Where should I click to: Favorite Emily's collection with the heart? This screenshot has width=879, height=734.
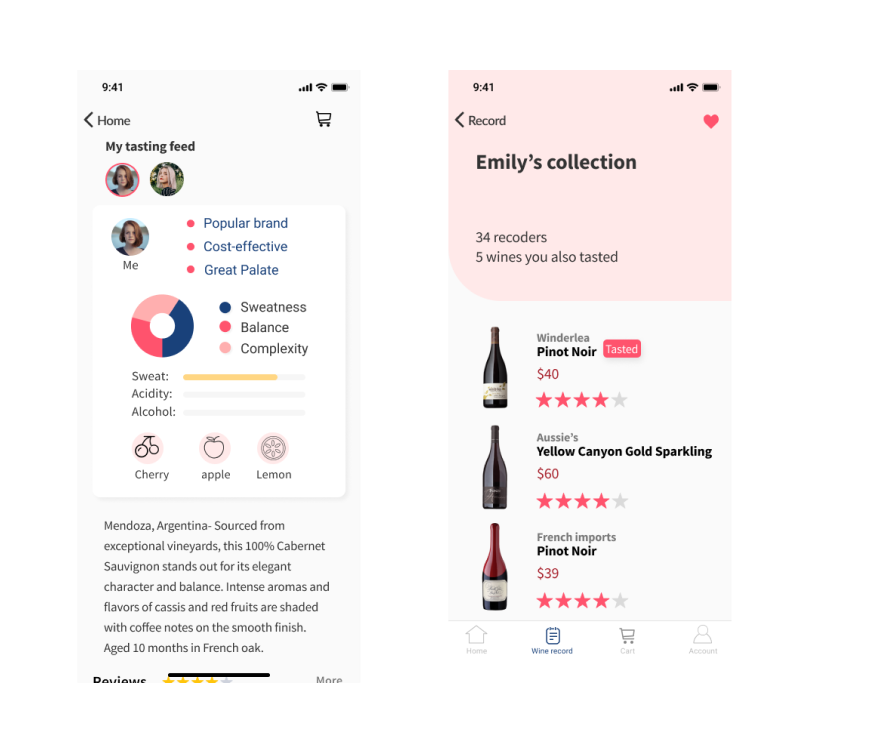point(711,121)
